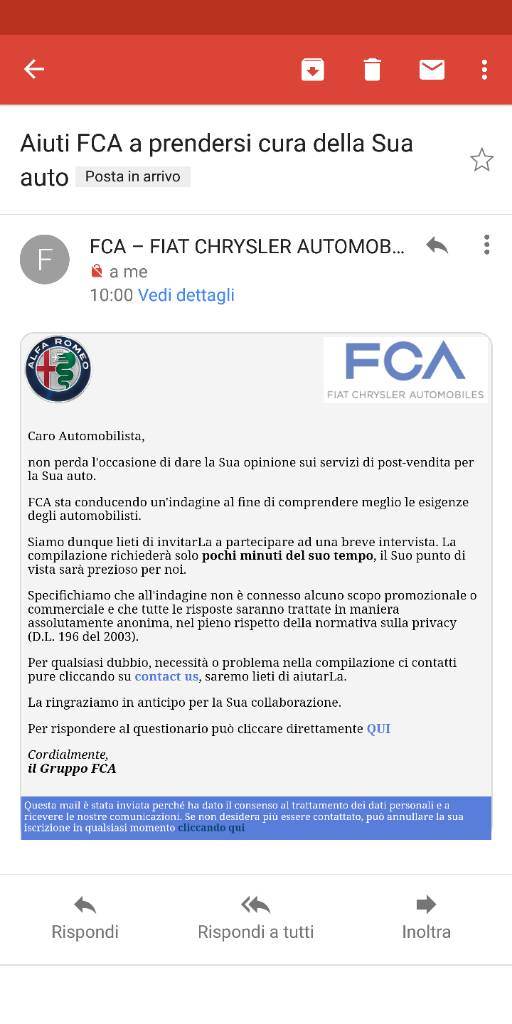This screenshot has width=512, height=1024.
Task: Open the sender avatar F
Action: [x=44, y=259]
